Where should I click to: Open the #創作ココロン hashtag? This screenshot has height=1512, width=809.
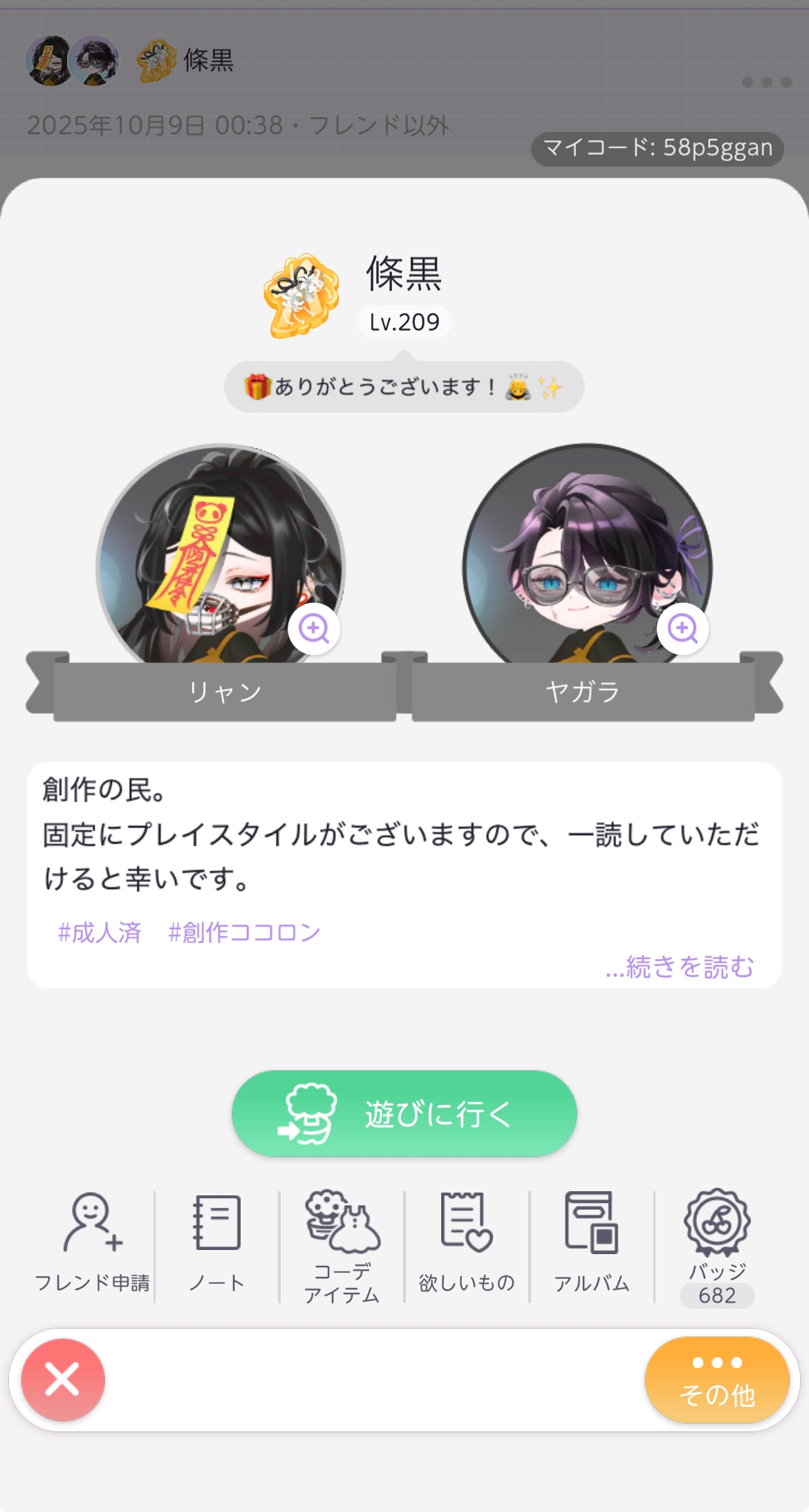pyautogui.click(x=244, y=933)
